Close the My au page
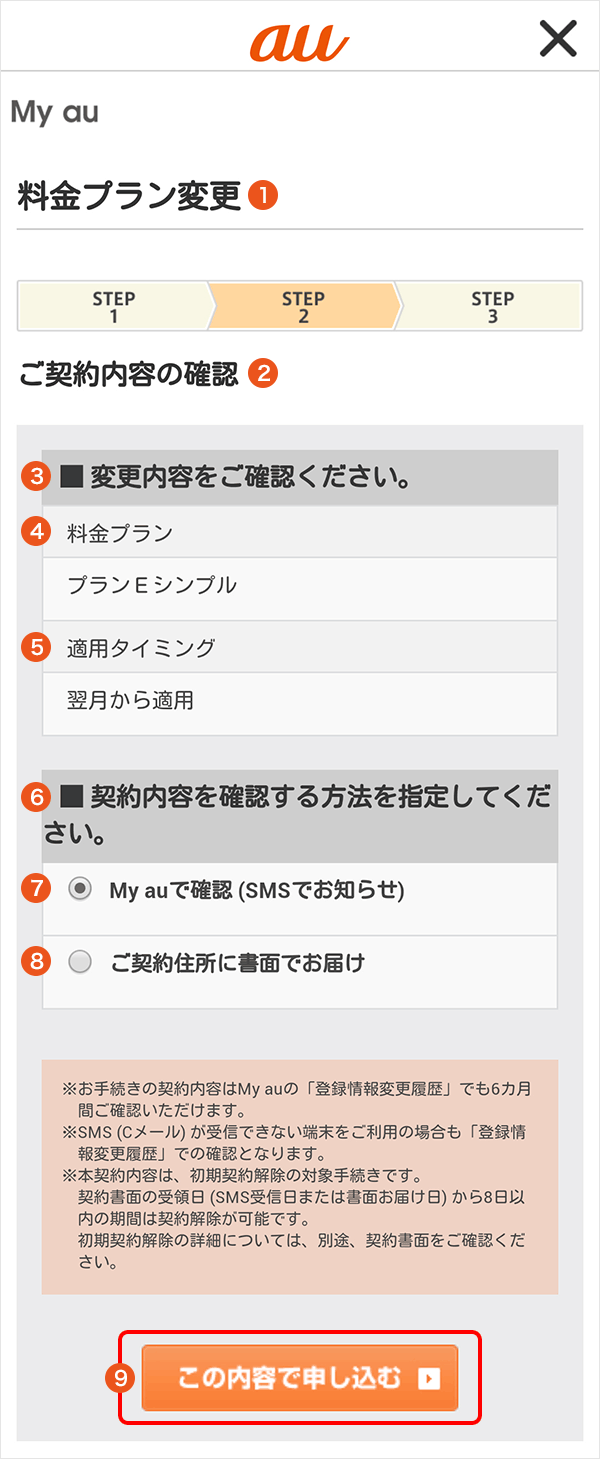 [557, 39]
